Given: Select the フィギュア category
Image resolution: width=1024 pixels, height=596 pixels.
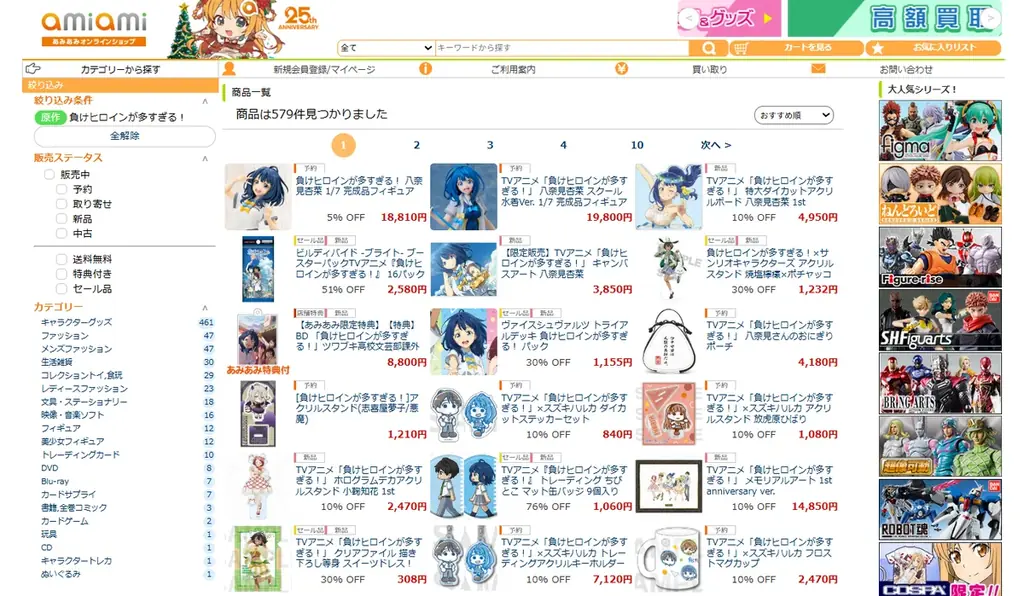Looking at the screenshot, I should (61, 428).
